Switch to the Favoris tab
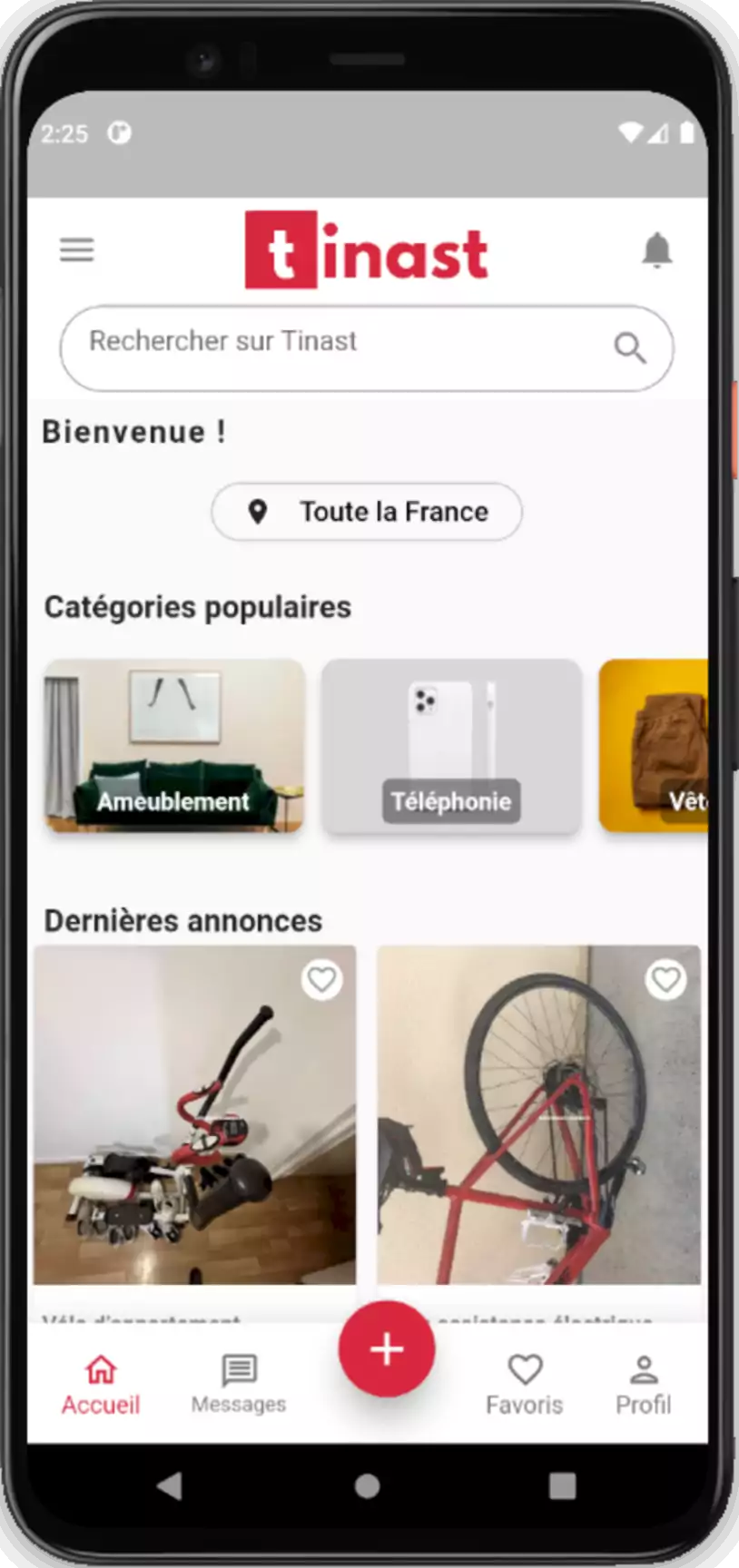Screen dimensions: 739x1568 [x=524, y=1385]
